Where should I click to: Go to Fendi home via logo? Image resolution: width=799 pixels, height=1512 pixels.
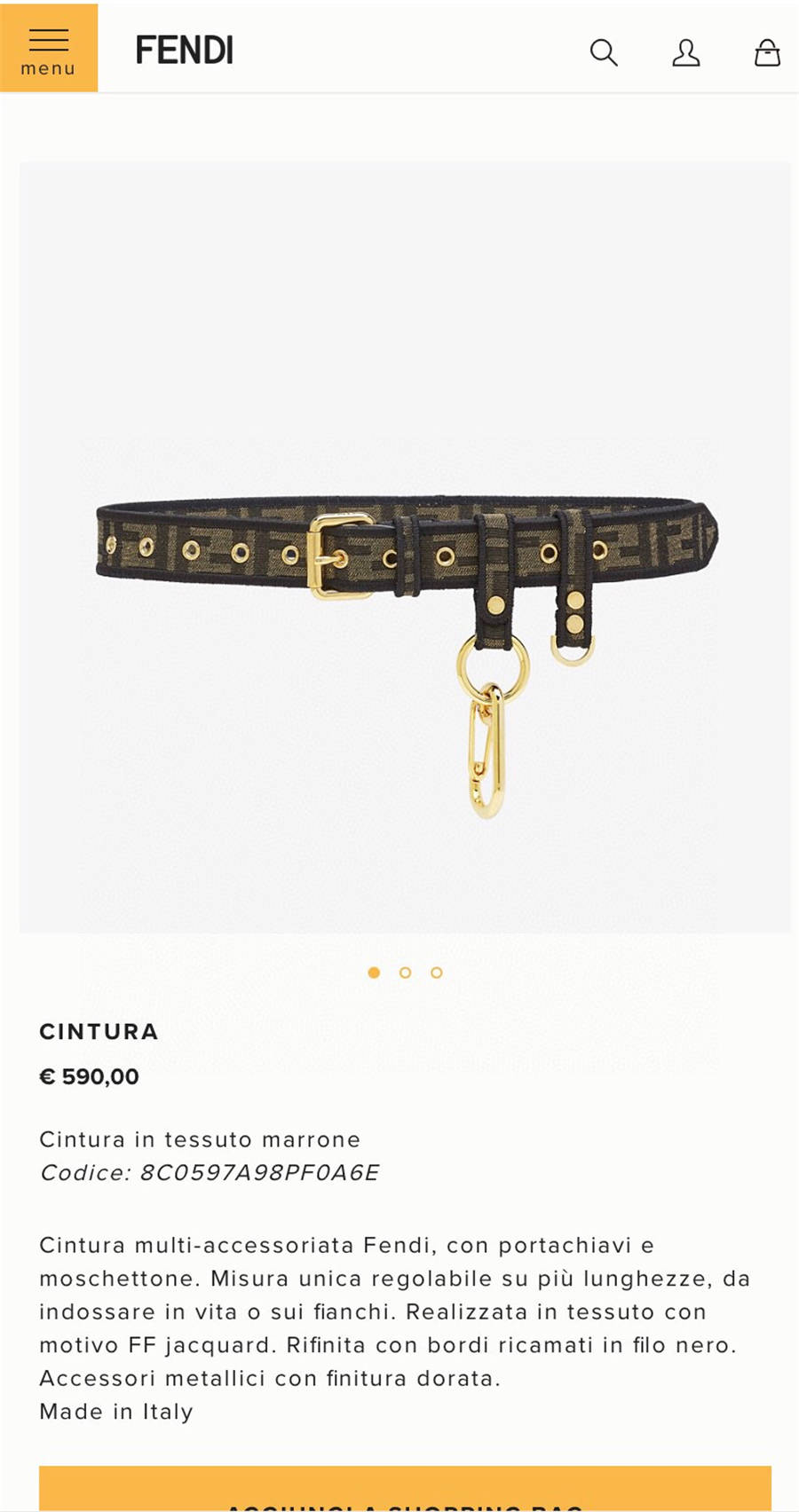185,51
